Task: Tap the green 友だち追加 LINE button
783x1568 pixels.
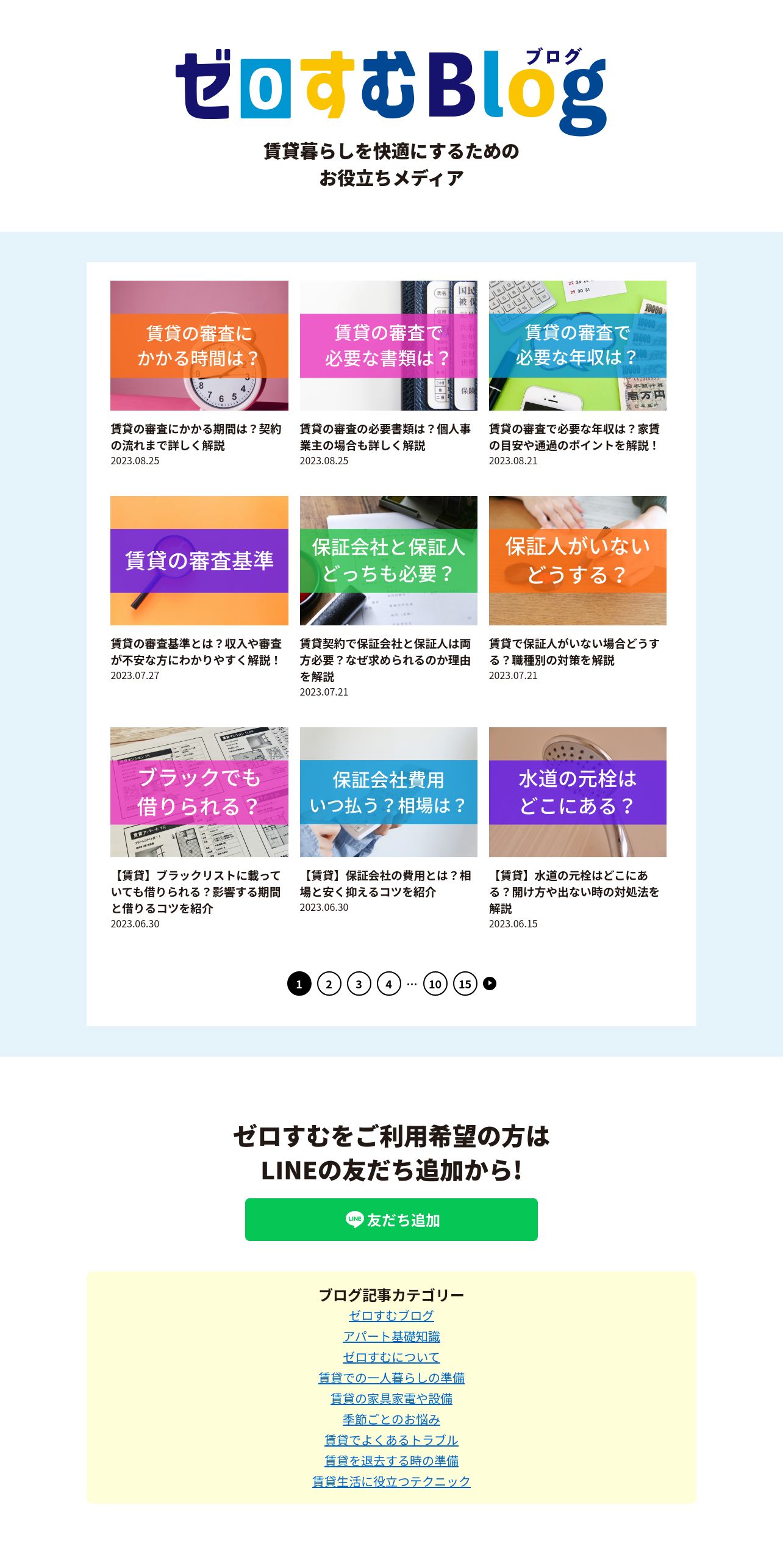Action: tap(391, 1219)
